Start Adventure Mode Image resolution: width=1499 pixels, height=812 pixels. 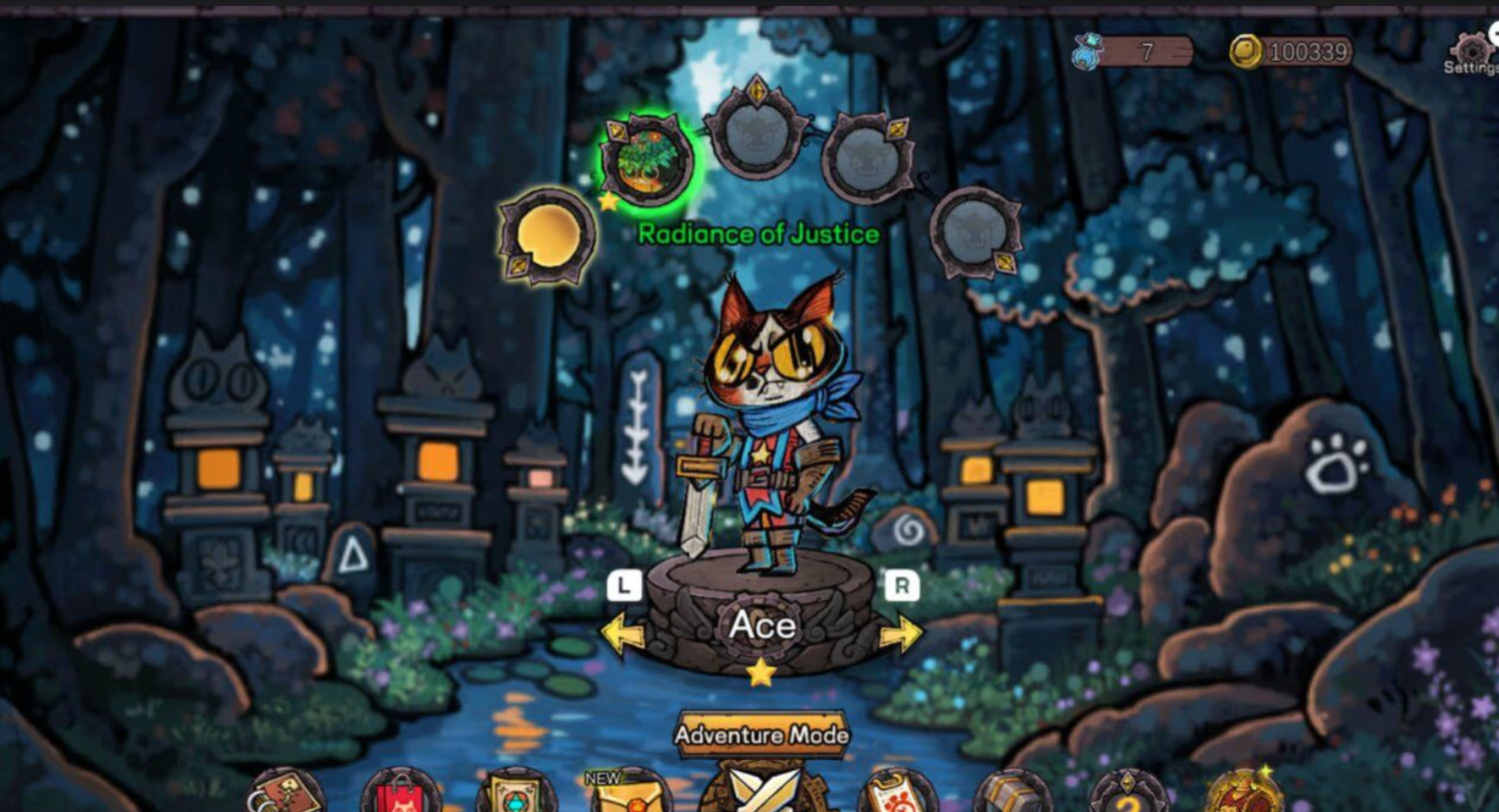click(x=762, y=736)
